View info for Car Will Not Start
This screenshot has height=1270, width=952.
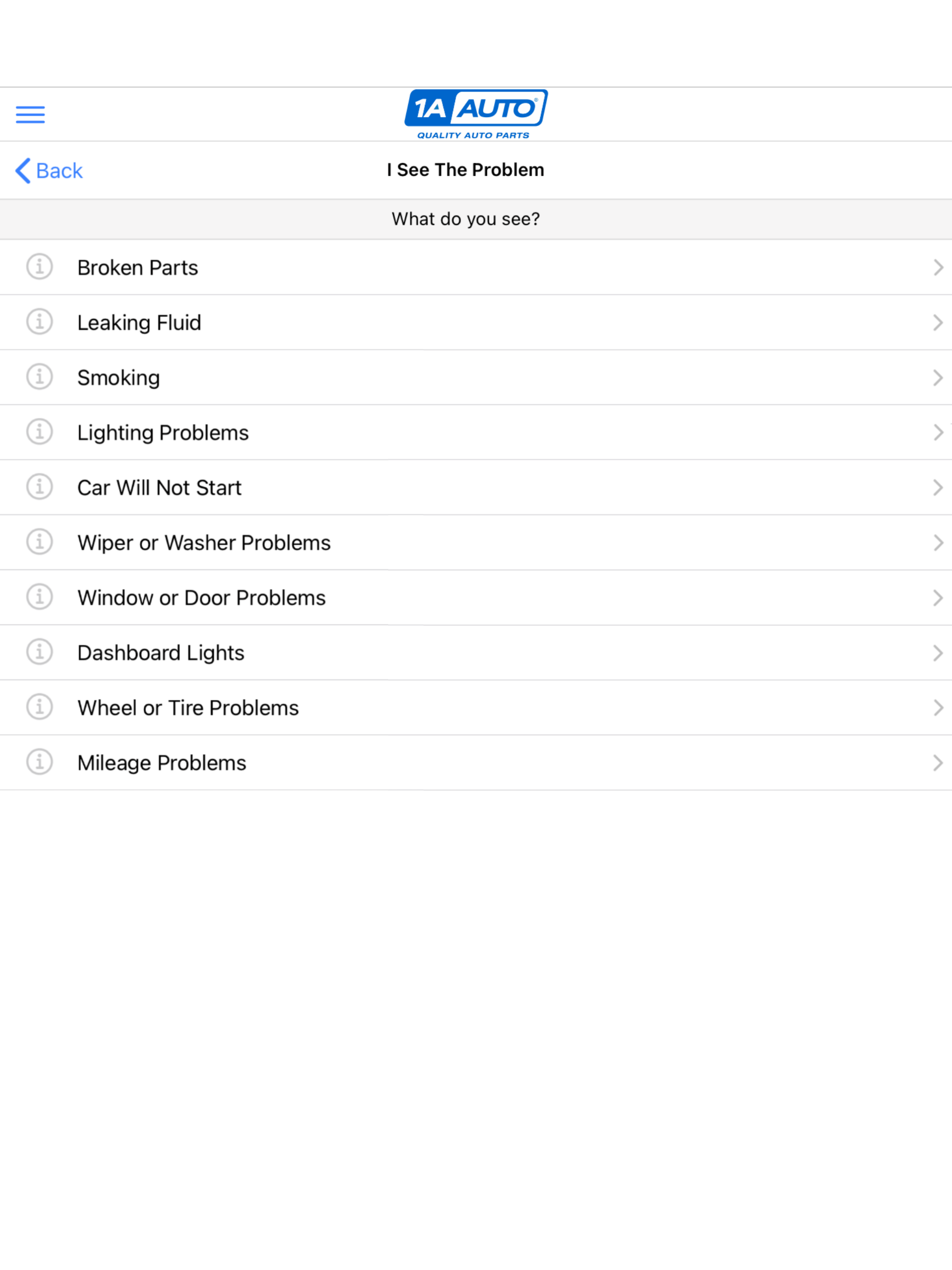coord(40,488)
